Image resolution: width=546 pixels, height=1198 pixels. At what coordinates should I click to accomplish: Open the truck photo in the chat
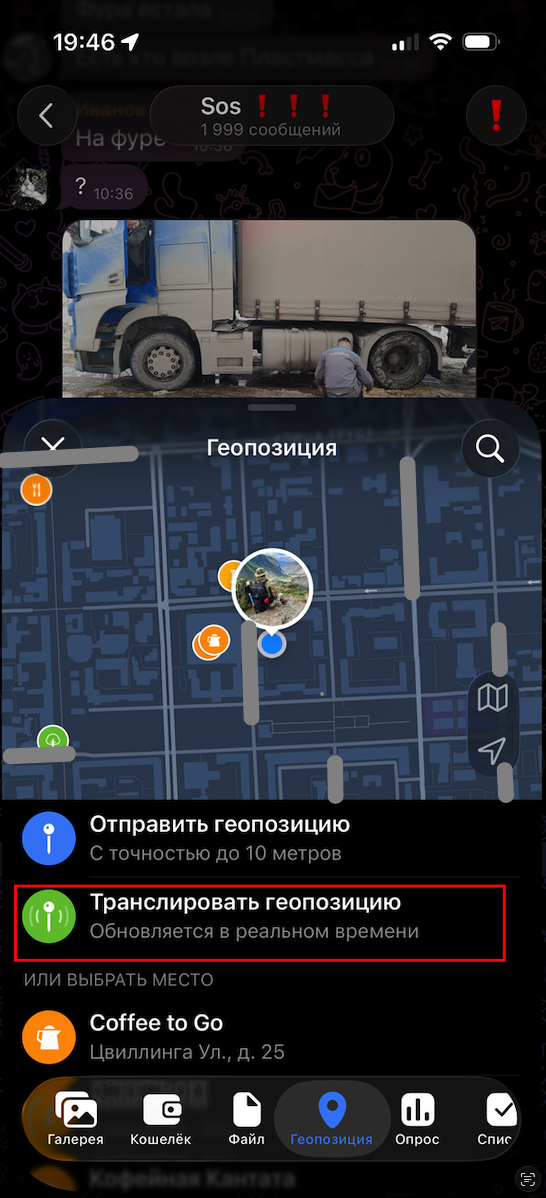[x=269, y=309]
